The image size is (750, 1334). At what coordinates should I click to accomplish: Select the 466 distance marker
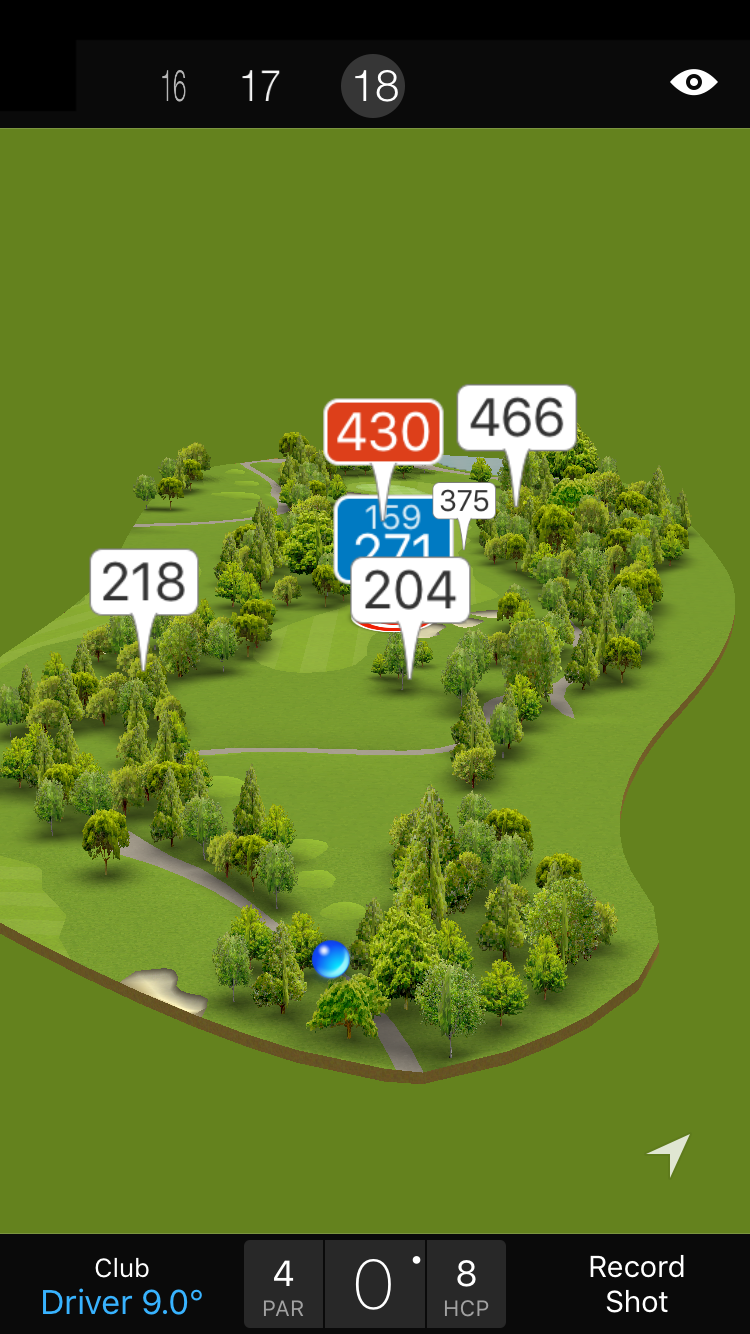pyautogui.click(x=516, y=417)
